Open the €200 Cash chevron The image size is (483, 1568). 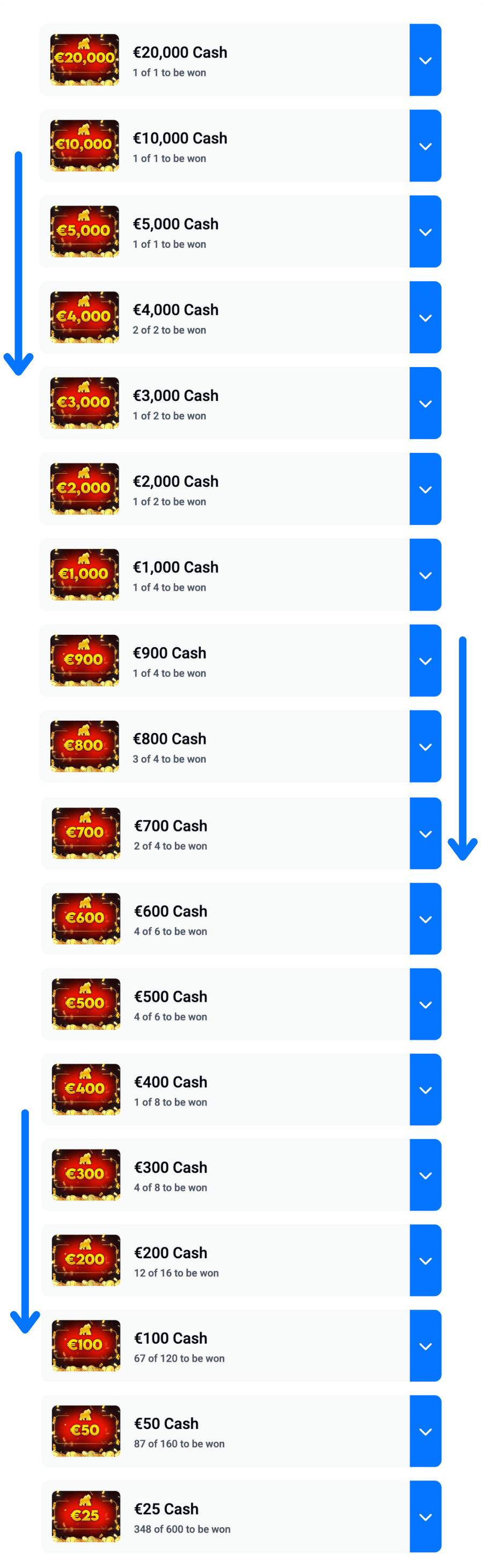425,1261
